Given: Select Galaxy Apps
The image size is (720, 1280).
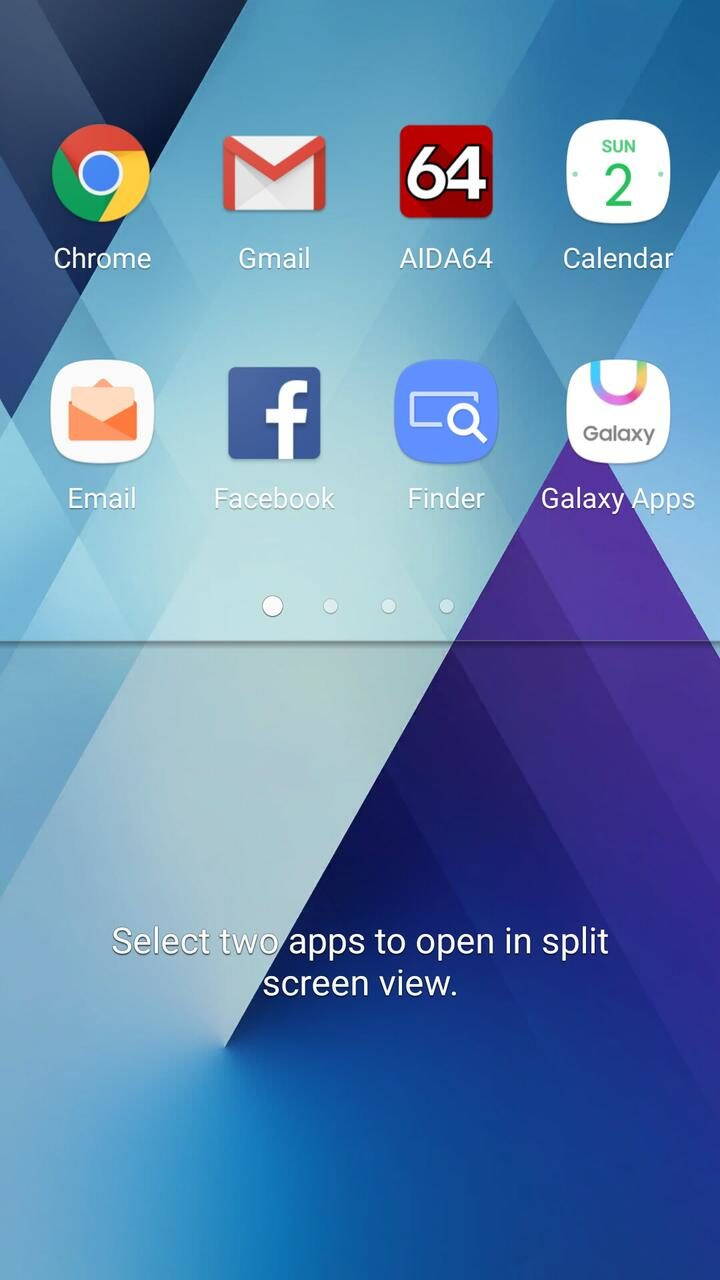Looking at the screenshot, I should point(618,412).
